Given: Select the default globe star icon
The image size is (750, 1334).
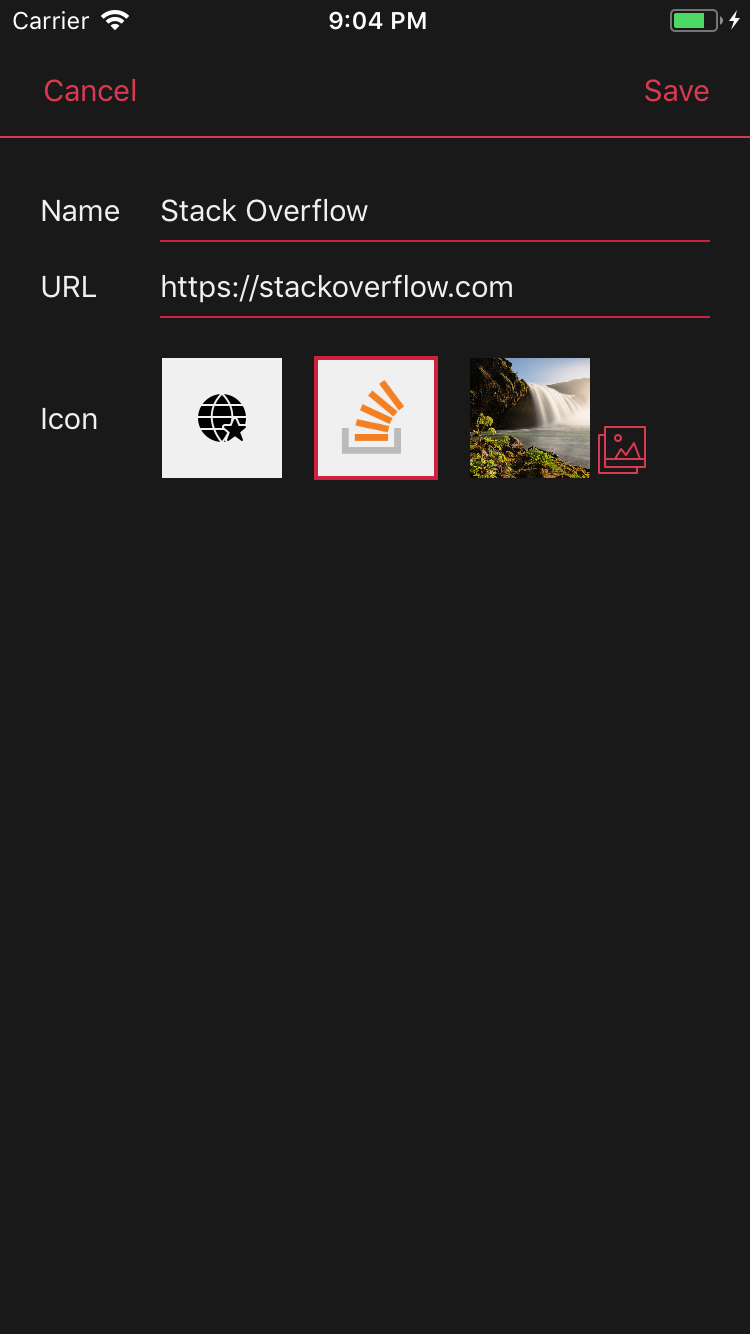Looking at the screenshot, I should click(222, 418).
